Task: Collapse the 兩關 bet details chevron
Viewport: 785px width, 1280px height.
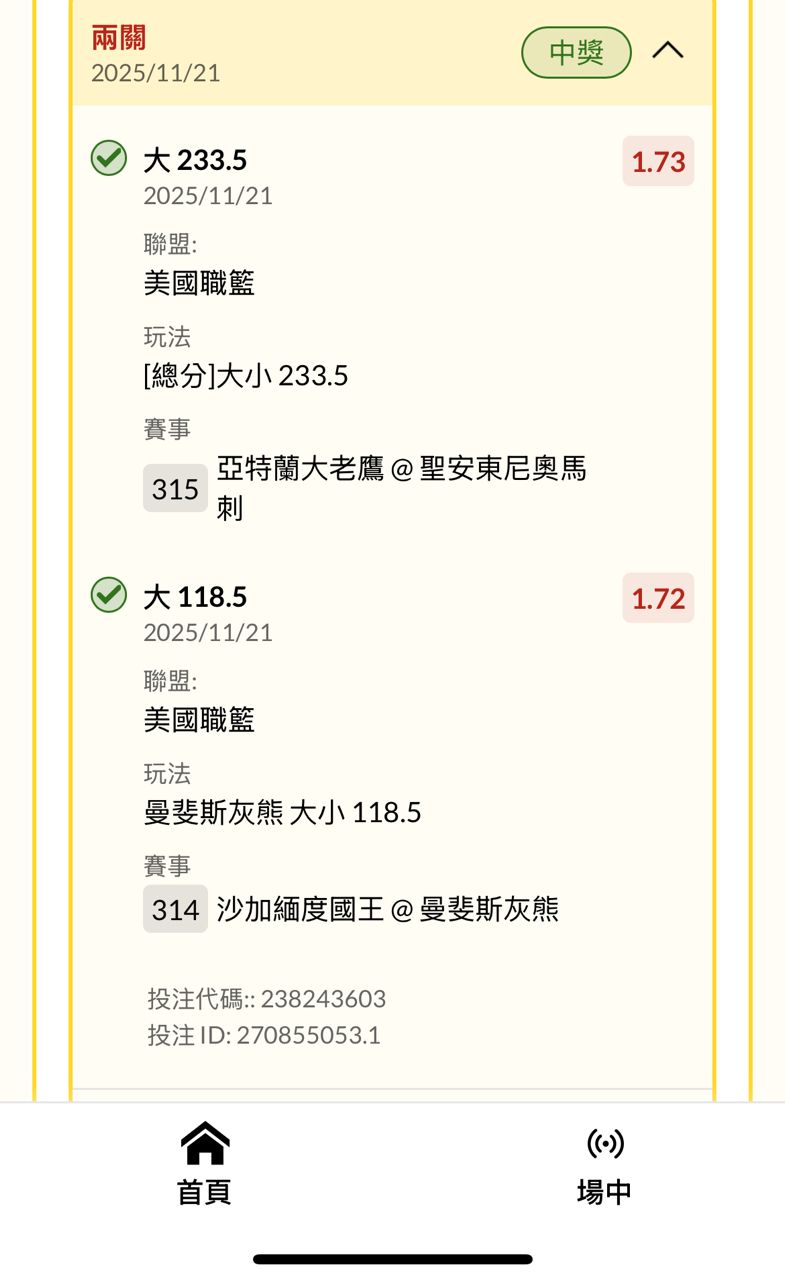Action: pos(668,51)
